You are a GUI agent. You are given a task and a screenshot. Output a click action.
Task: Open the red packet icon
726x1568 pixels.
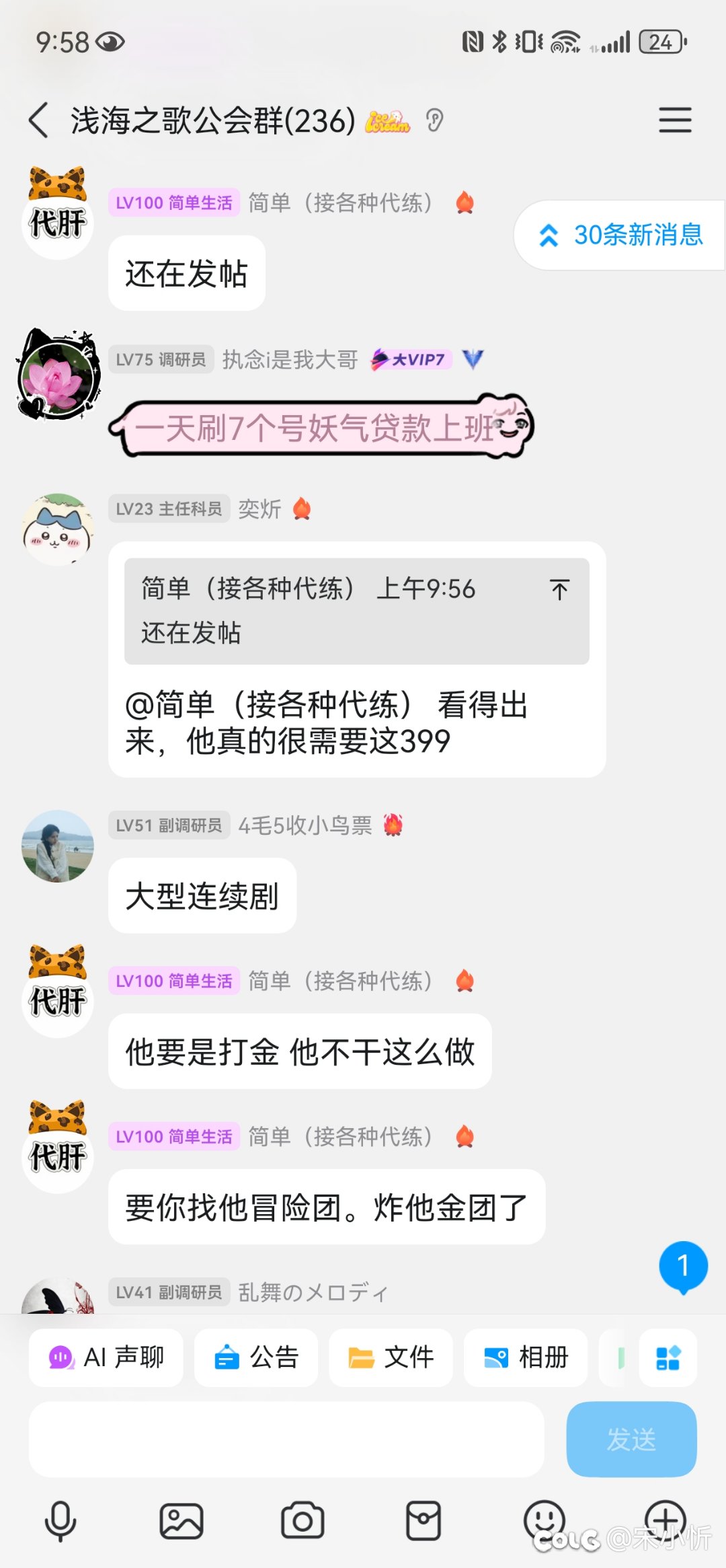click(x=424, y=1521)
